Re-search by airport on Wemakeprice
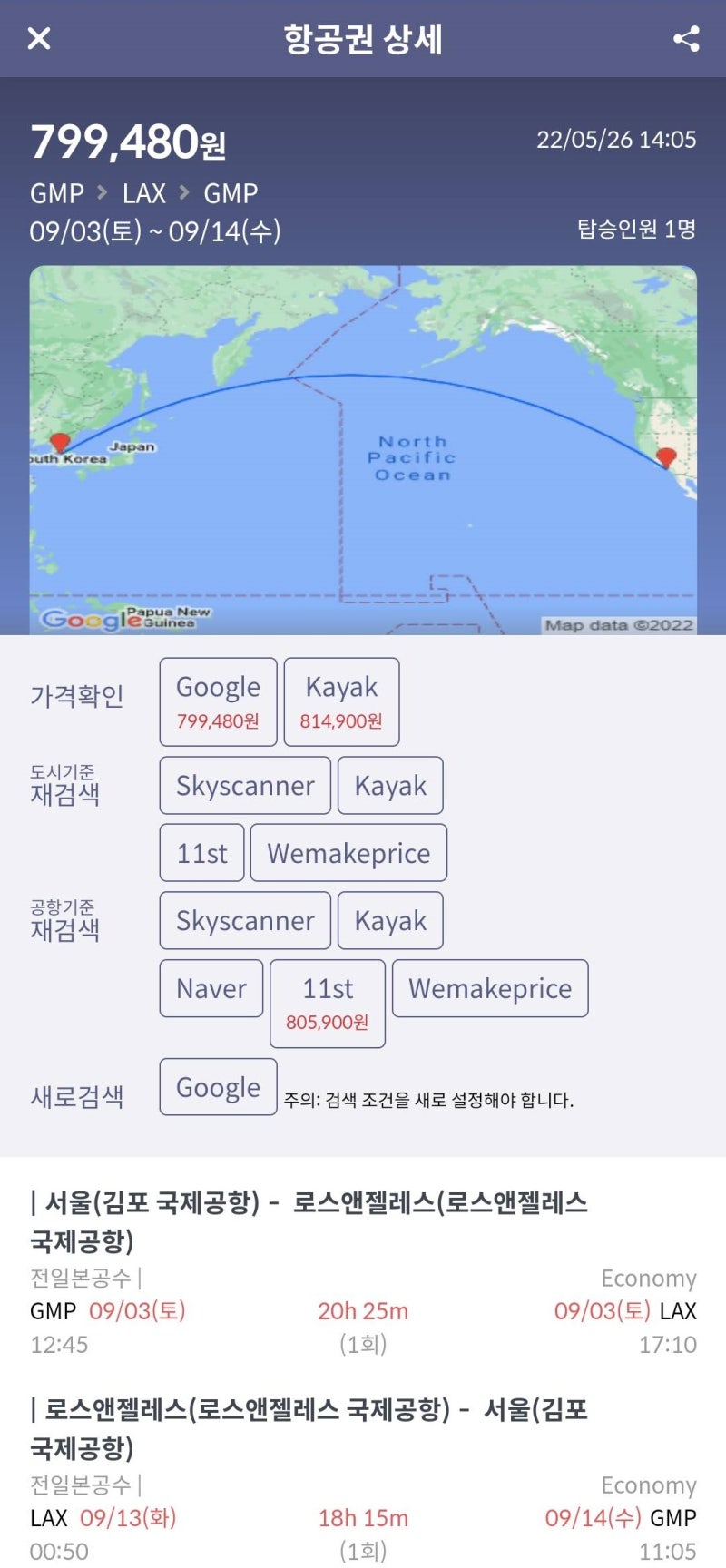The width and height of the screenshot is (726, 1568). pos(490,988)
